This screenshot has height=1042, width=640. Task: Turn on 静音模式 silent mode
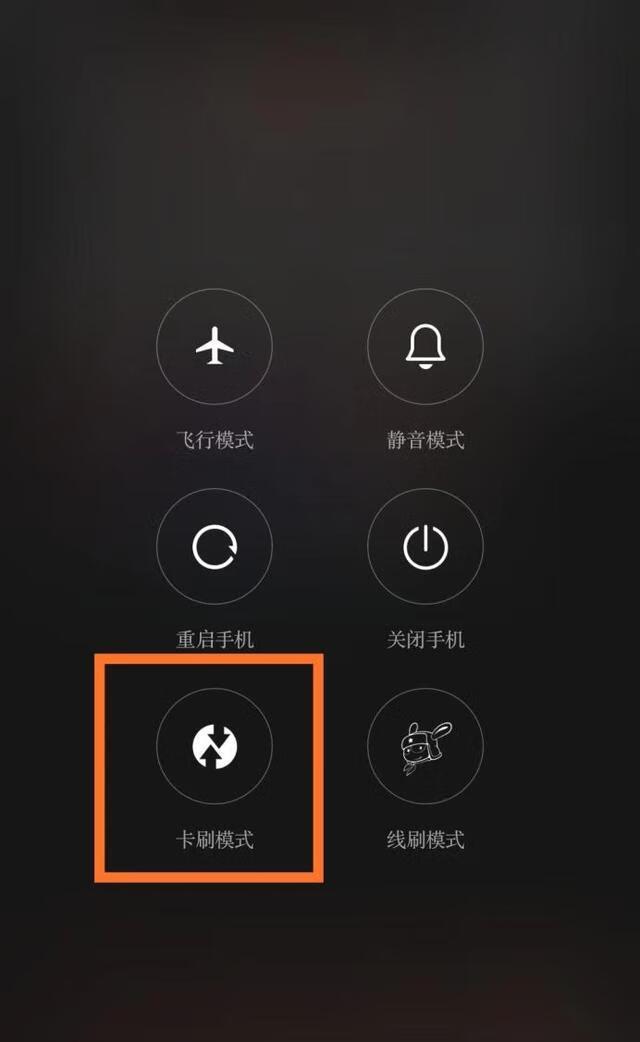[x=425, y=346]
